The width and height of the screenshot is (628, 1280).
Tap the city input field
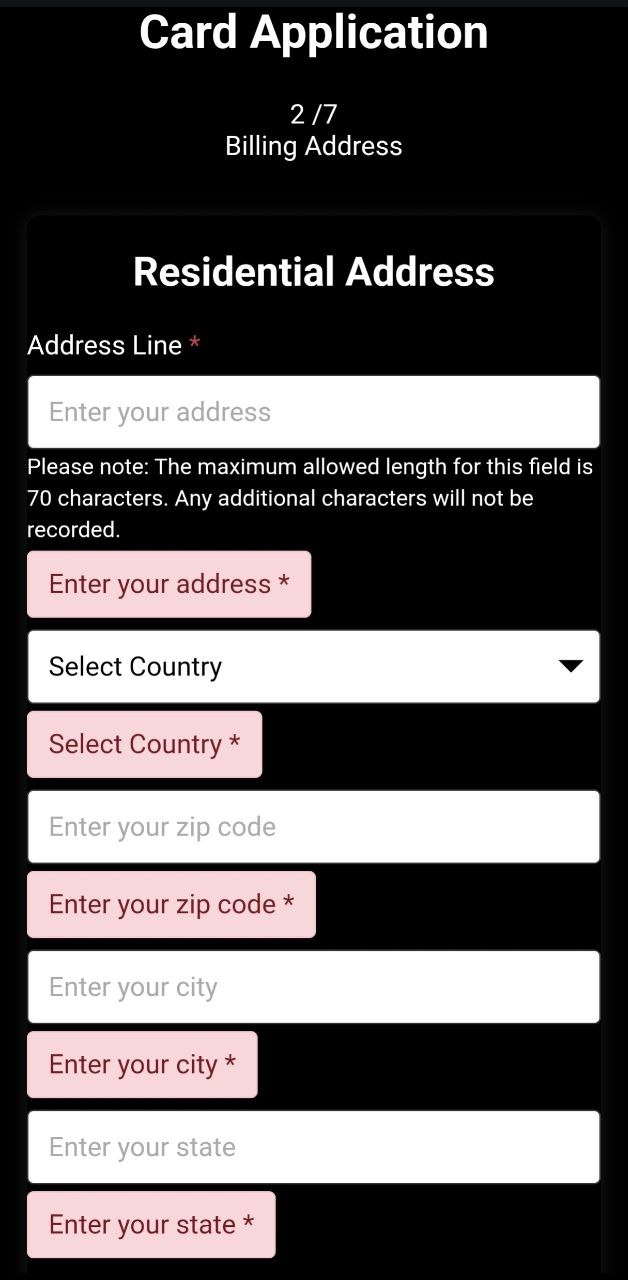pyautogui.click(x=313, y=986)
